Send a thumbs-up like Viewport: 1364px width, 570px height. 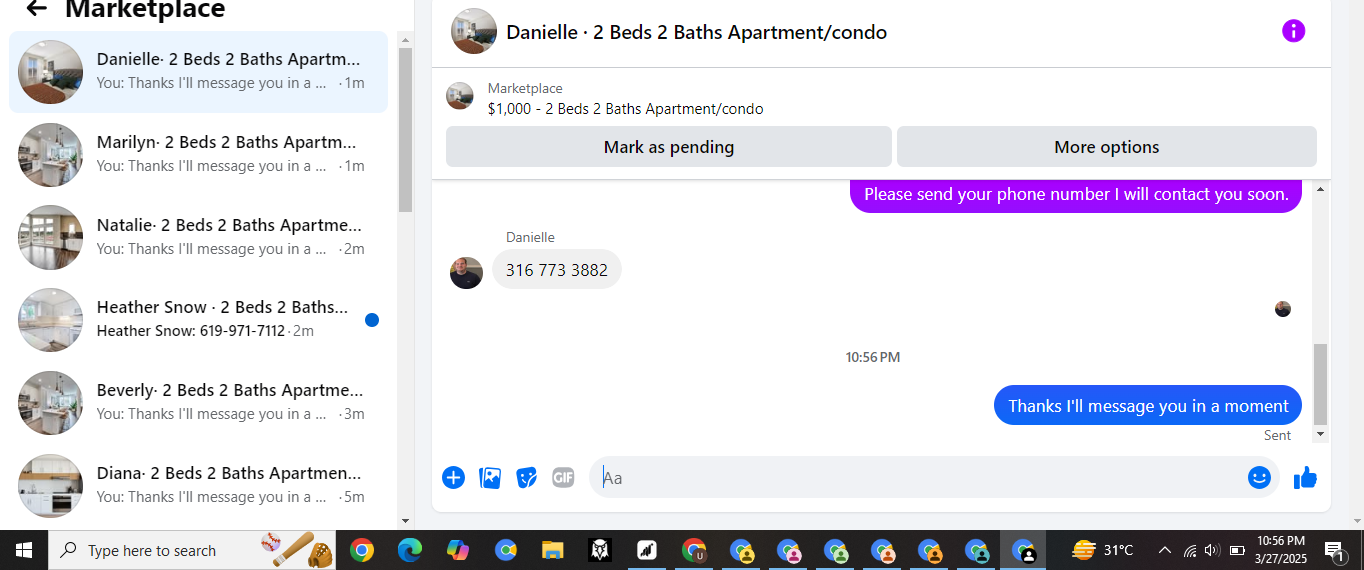[x=1305, y=477]
